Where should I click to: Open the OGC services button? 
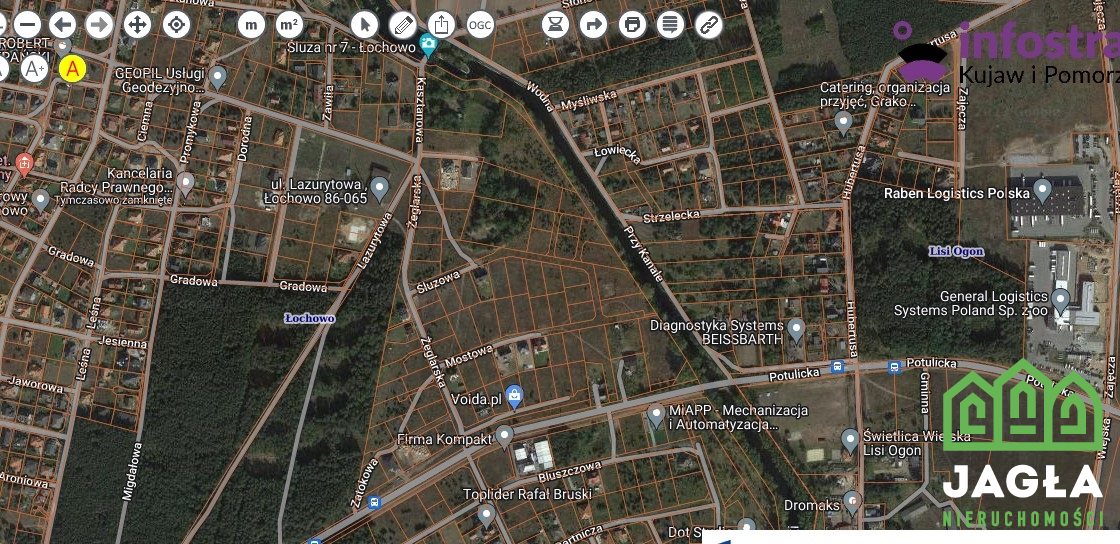pyautogui.click(x=480, y=24)
